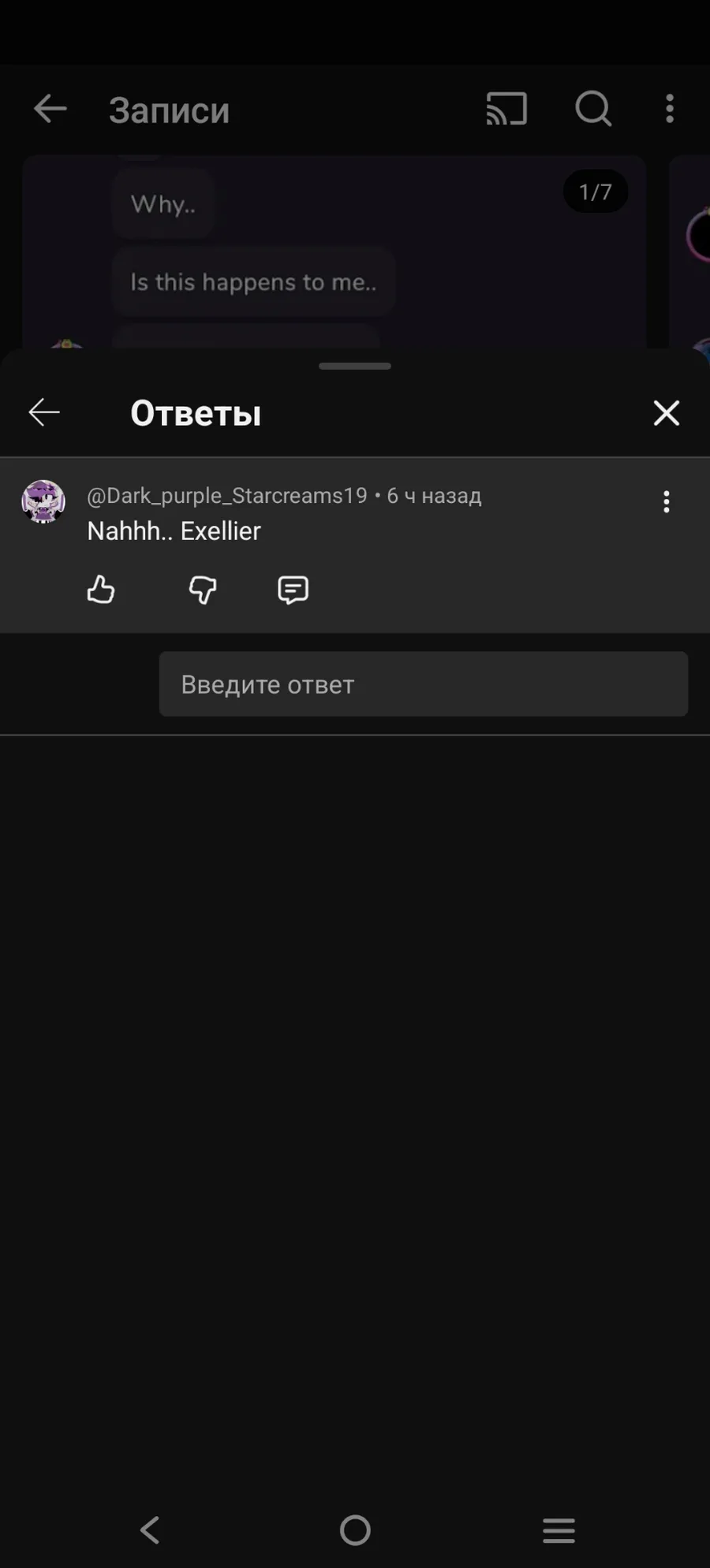The height and width of the screenshot is (1568, 710).
Task: Go back from the Записи screen
Action: tap(50, 109)
